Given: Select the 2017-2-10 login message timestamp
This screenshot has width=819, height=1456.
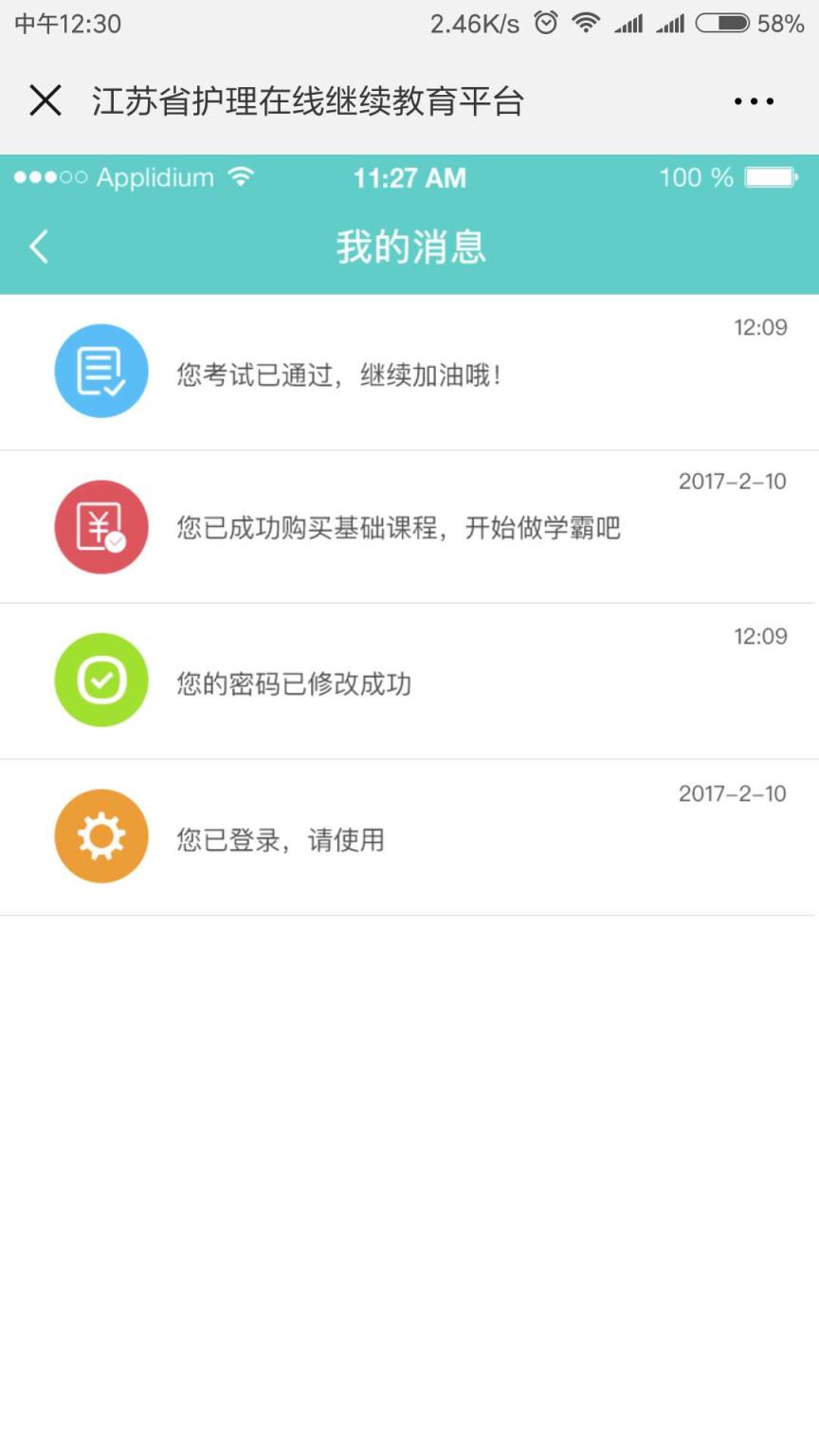Looking at the screenshot, I should pos(731,793).
